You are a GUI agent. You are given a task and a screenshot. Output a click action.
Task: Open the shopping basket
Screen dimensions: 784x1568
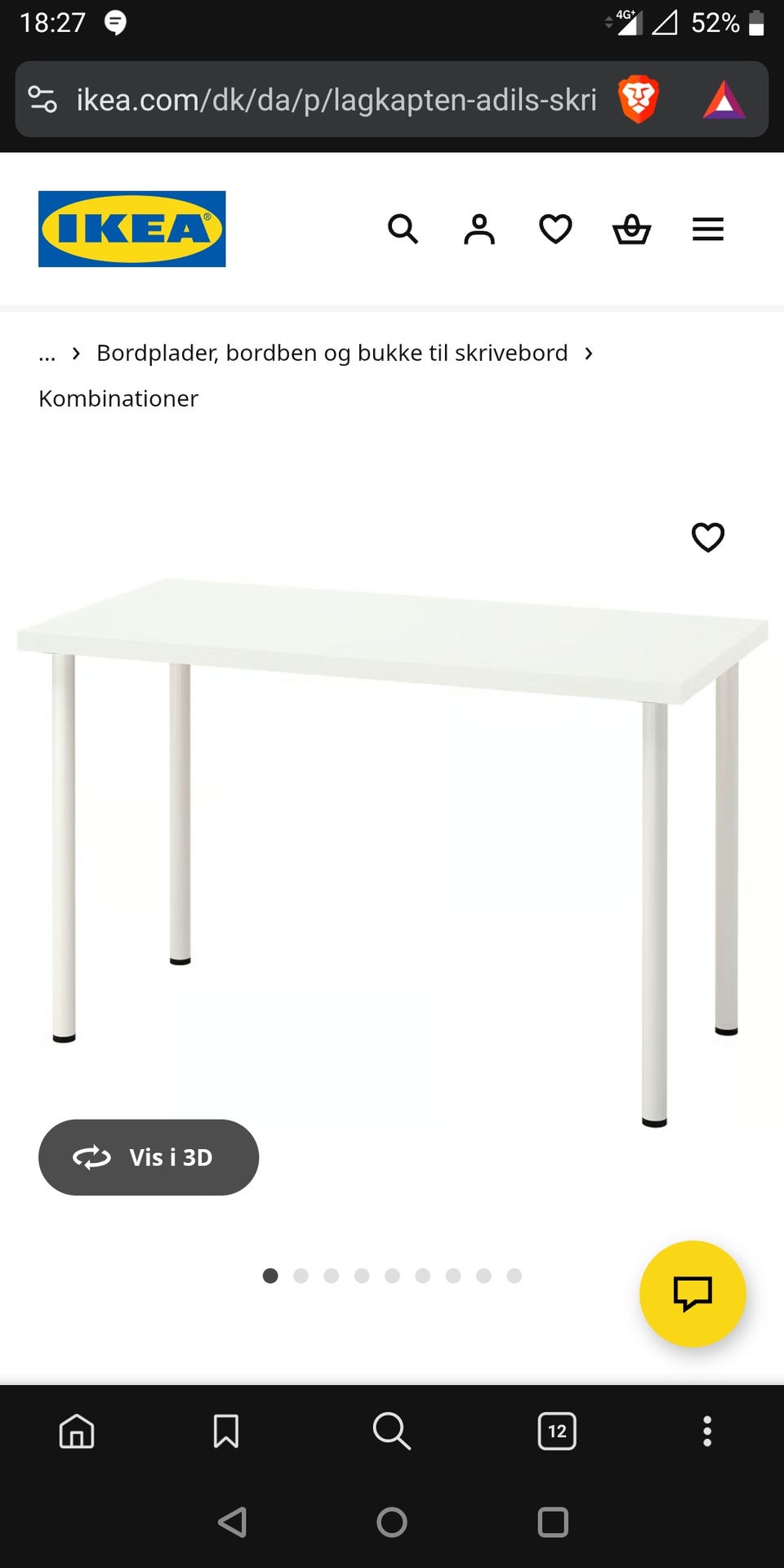(630, 229)
